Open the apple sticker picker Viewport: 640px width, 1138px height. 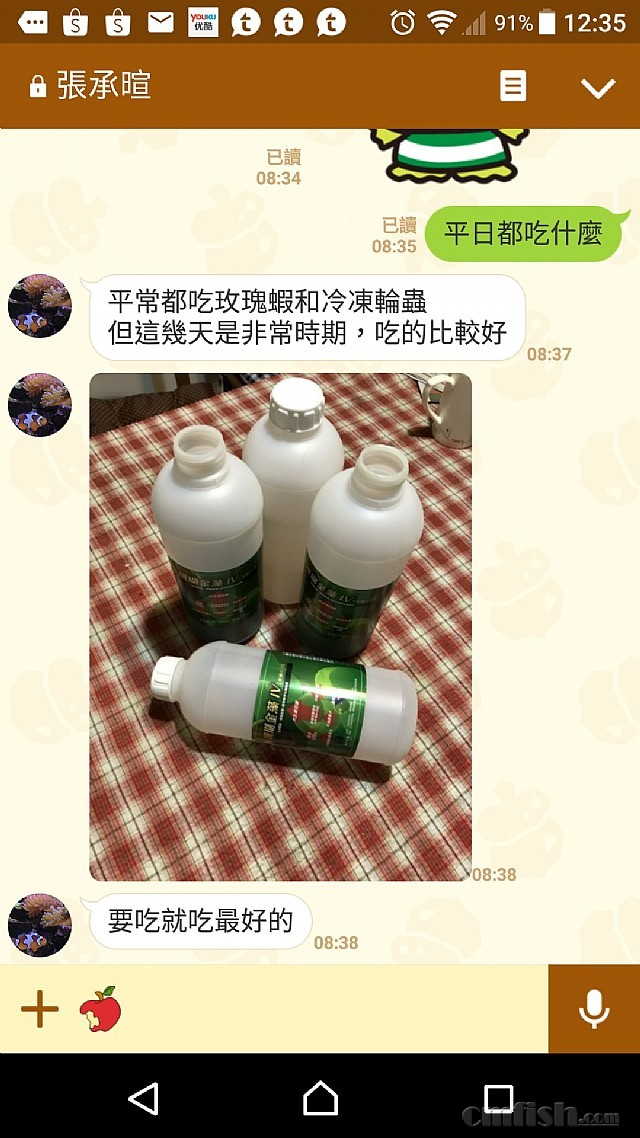coord(100,1009)
